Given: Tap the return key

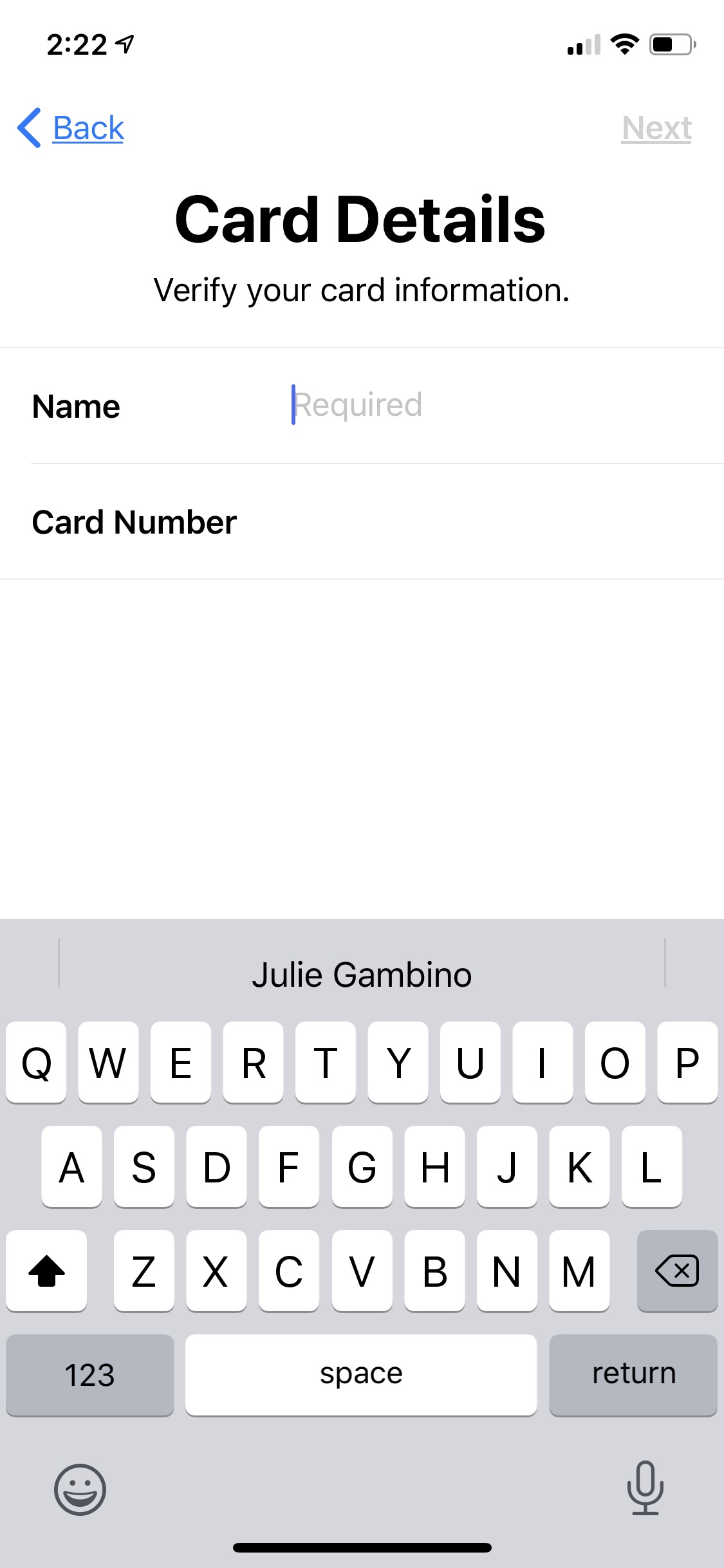Looking at the screenshot, I should (x=633, y=1375).
